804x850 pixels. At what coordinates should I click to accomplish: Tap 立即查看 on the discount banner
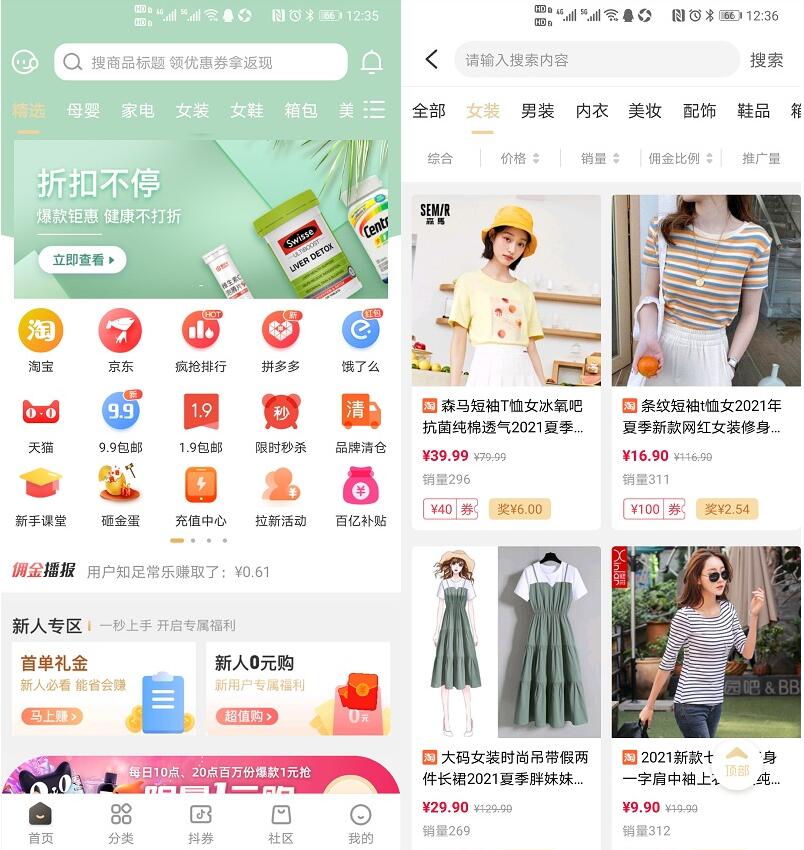82,260
